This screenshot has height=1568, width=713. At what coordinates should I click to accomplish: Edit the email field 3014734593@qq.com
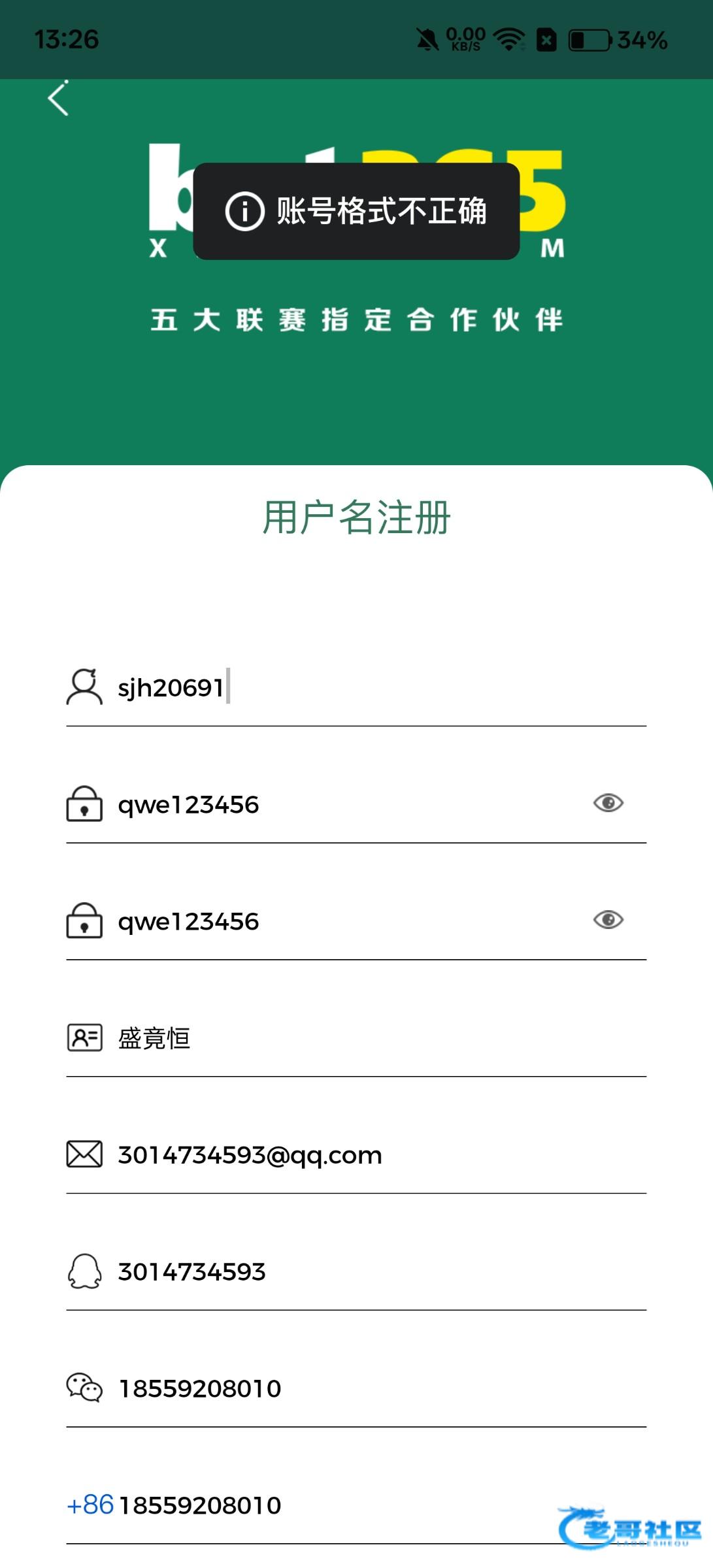[366, 1155]
